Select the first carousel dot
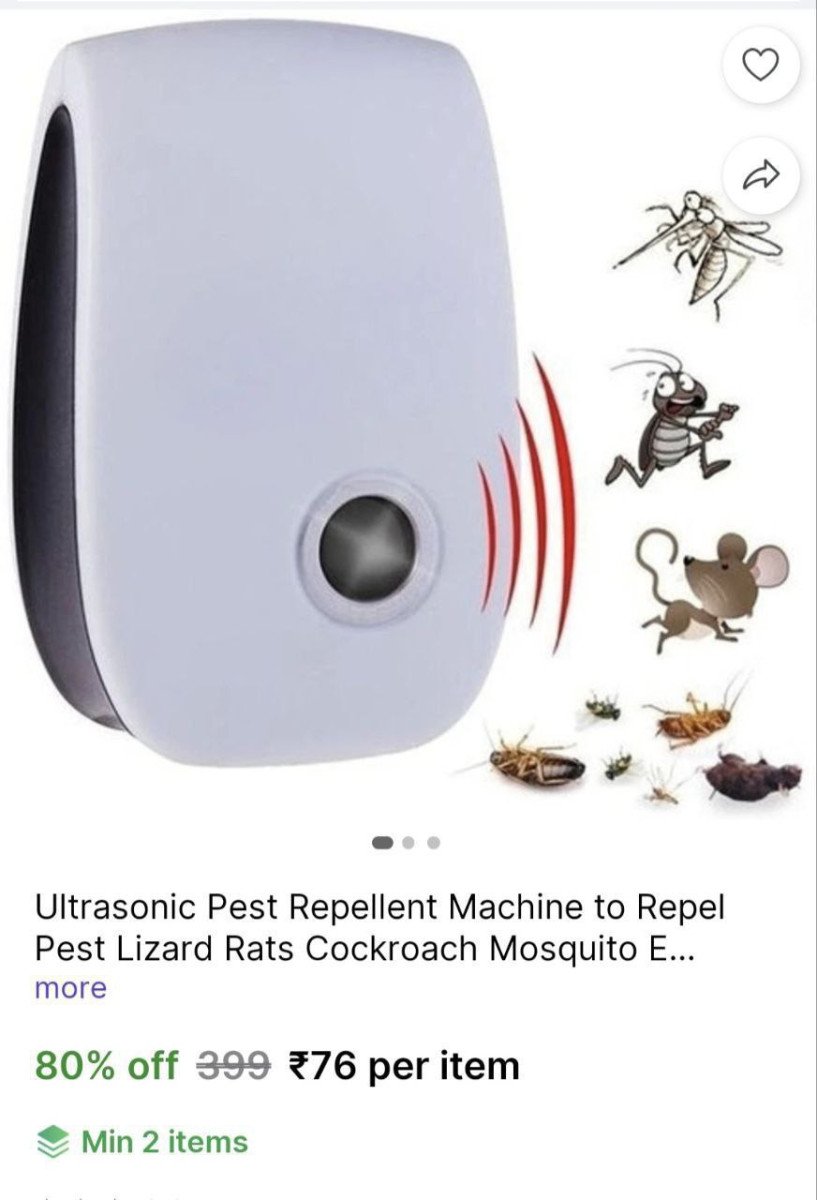817x1200 pixels. pyautogui.click(x=383, y=843)
